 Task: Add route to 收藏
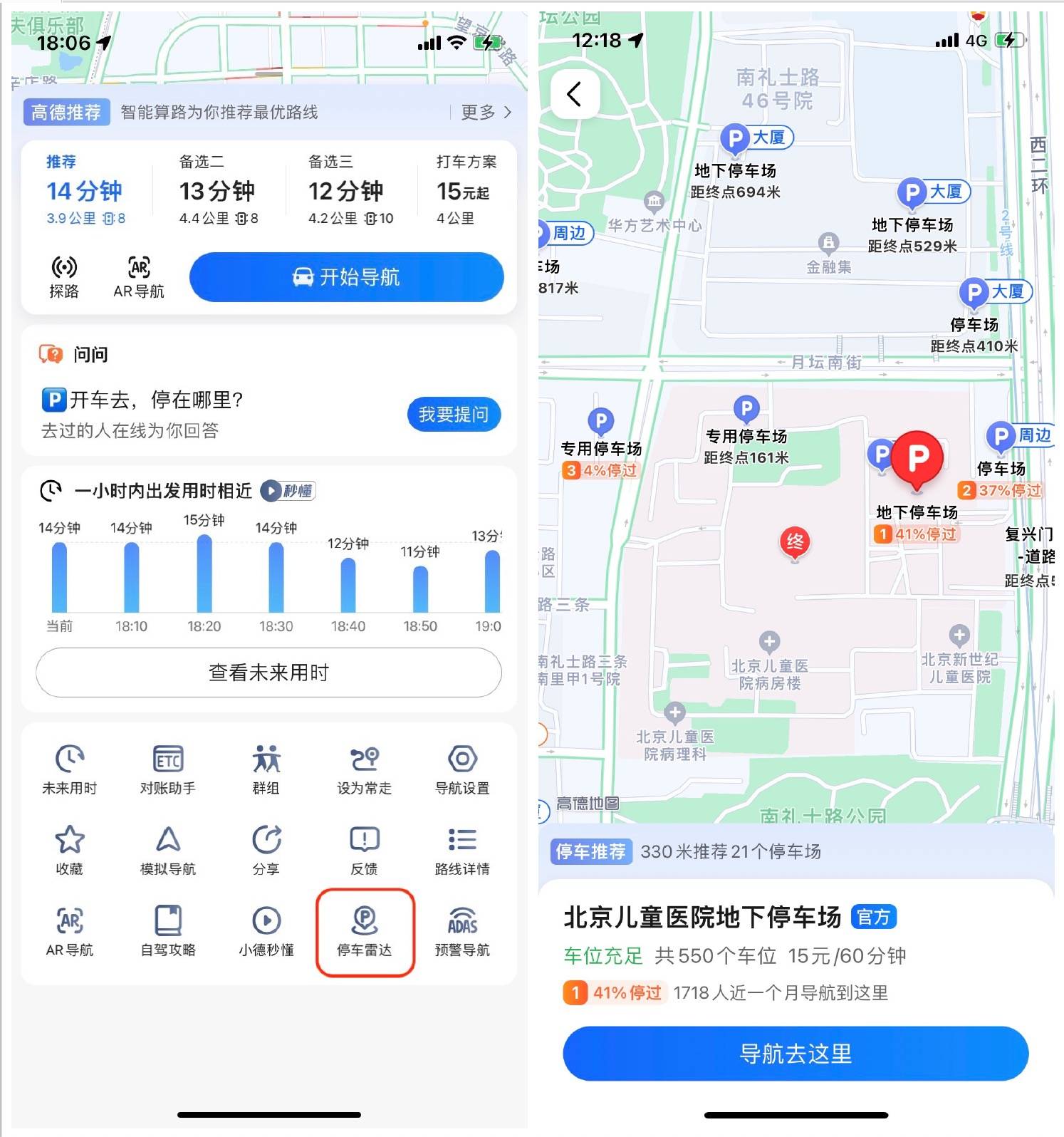tap(70, 849)
